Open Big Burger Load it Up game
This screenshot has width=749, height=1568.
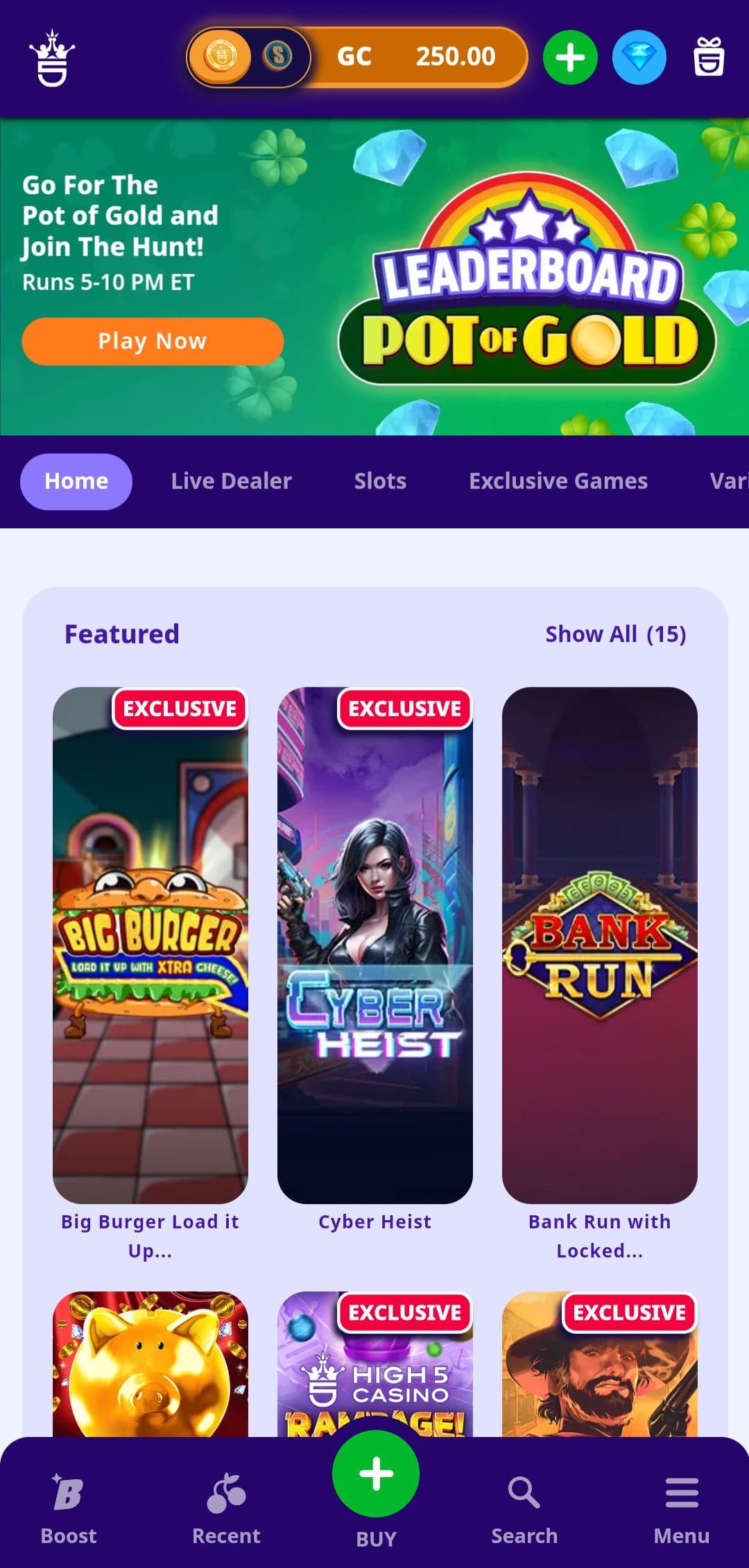click(150, 945)
